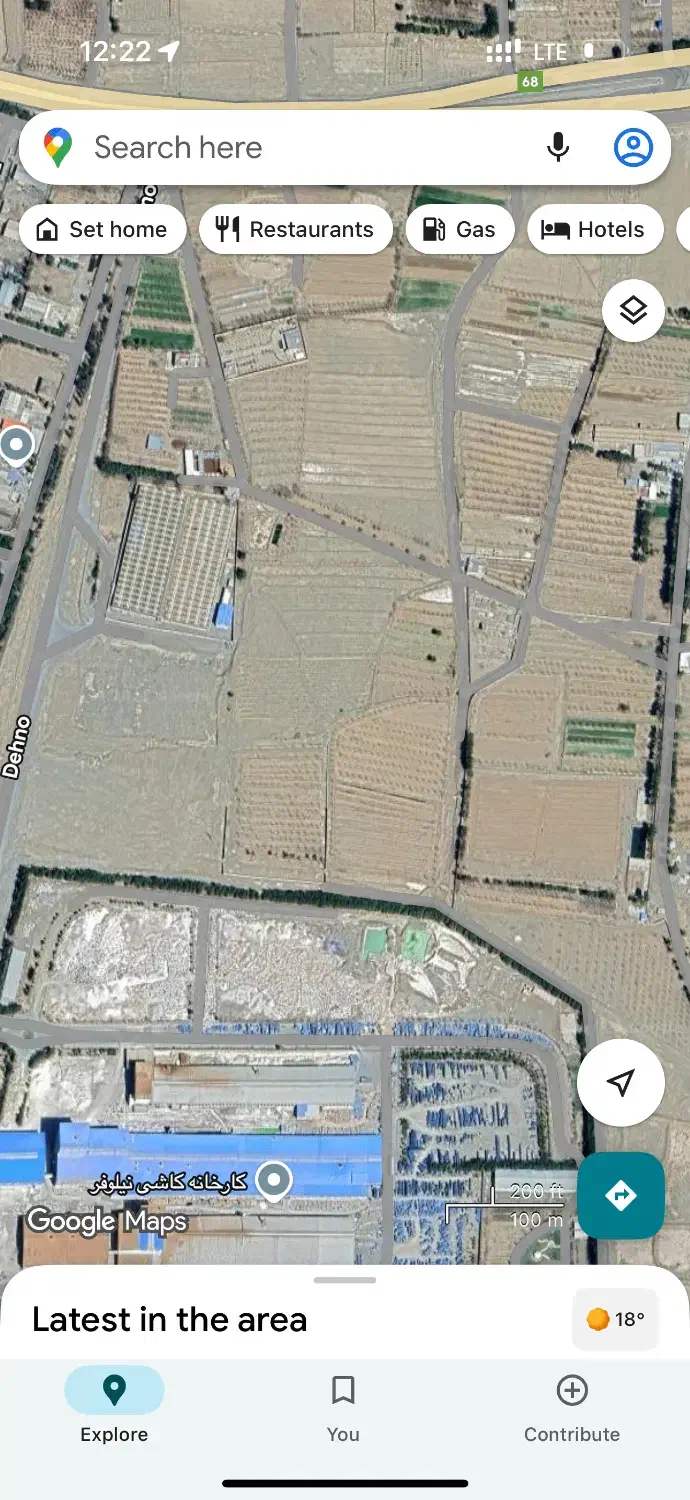690x1500 pixels.
Task: Select the Explore tab
Action: [114, 1408]
